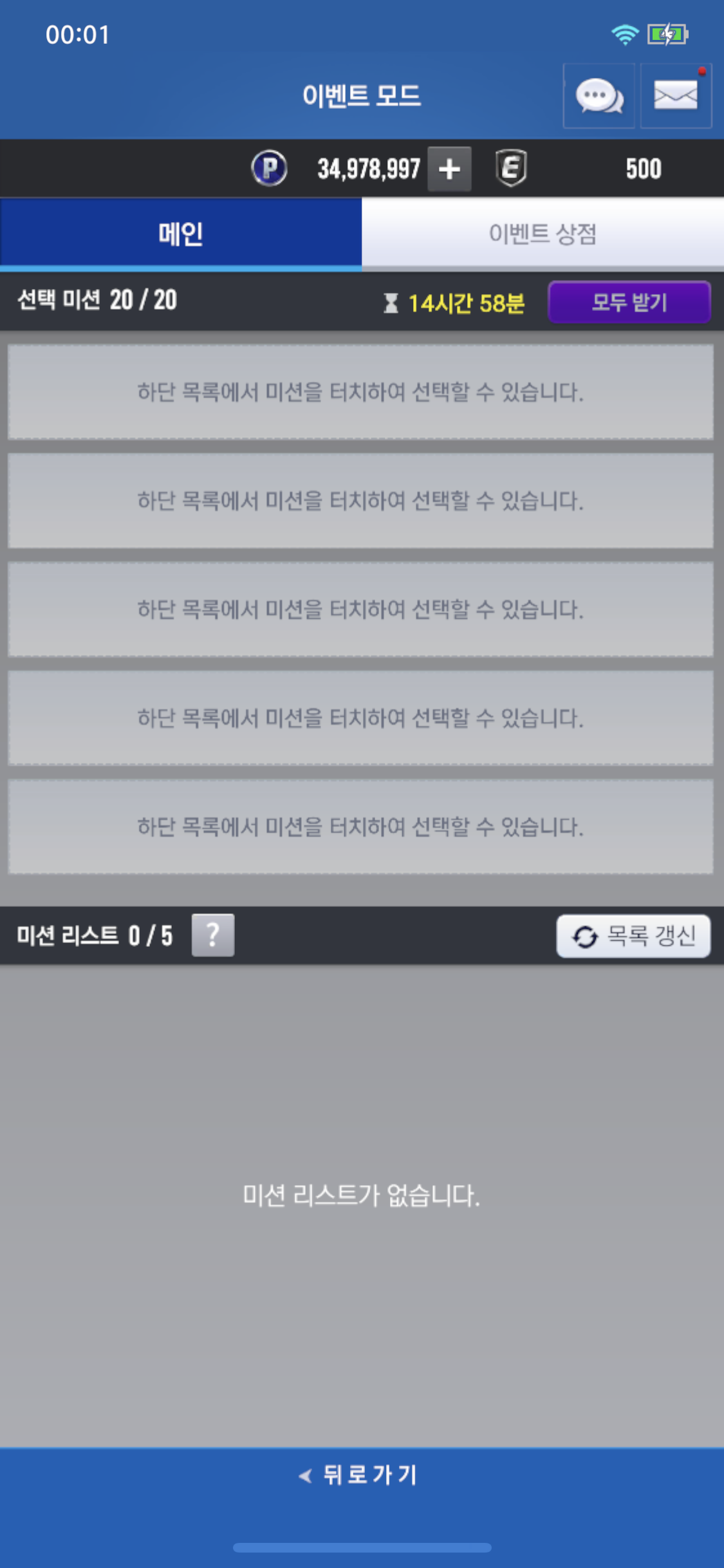
Task: Switch to the 이벤트 상점 tab
Action: point(543,233)
